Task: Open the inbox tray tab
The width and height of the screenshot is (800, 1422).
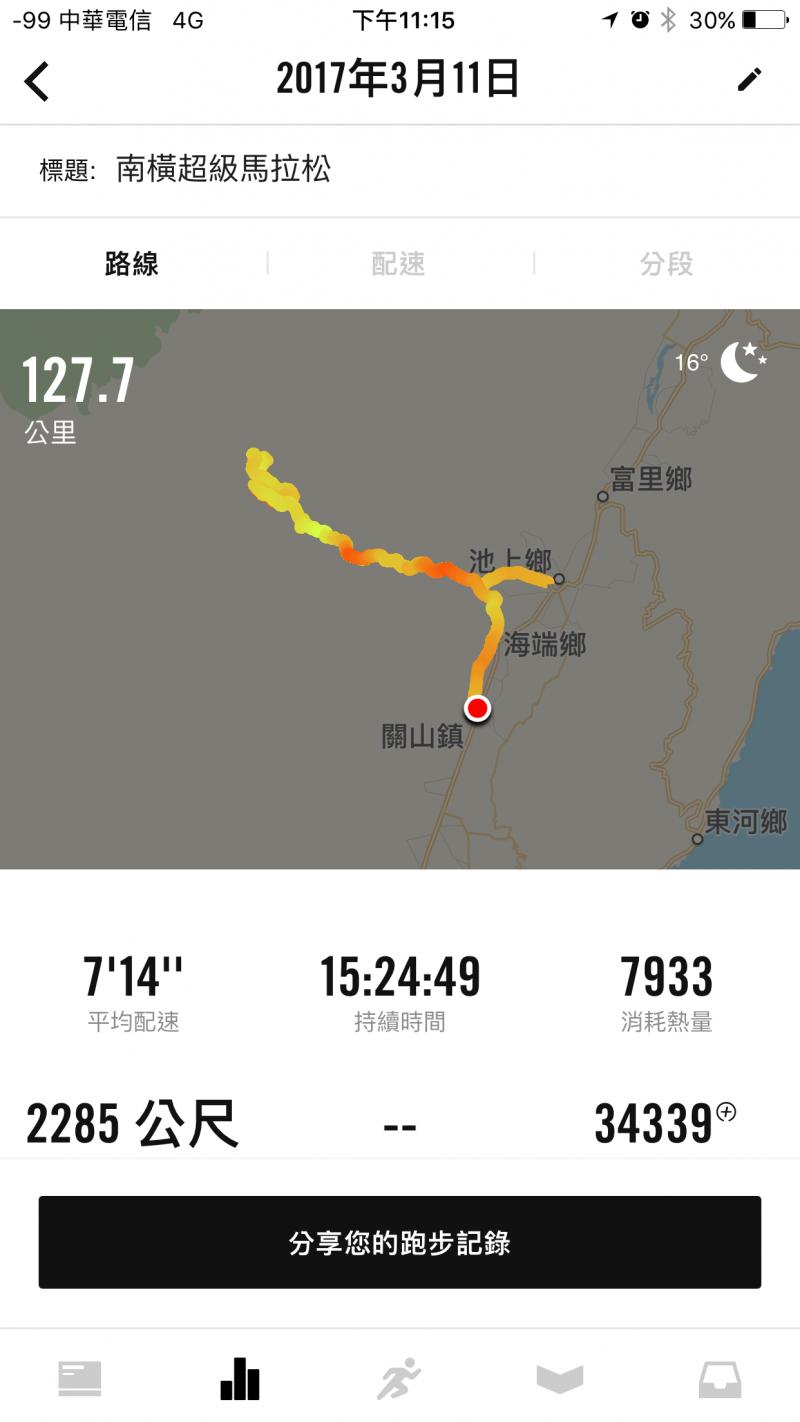Action: [x=720, y=1379]
